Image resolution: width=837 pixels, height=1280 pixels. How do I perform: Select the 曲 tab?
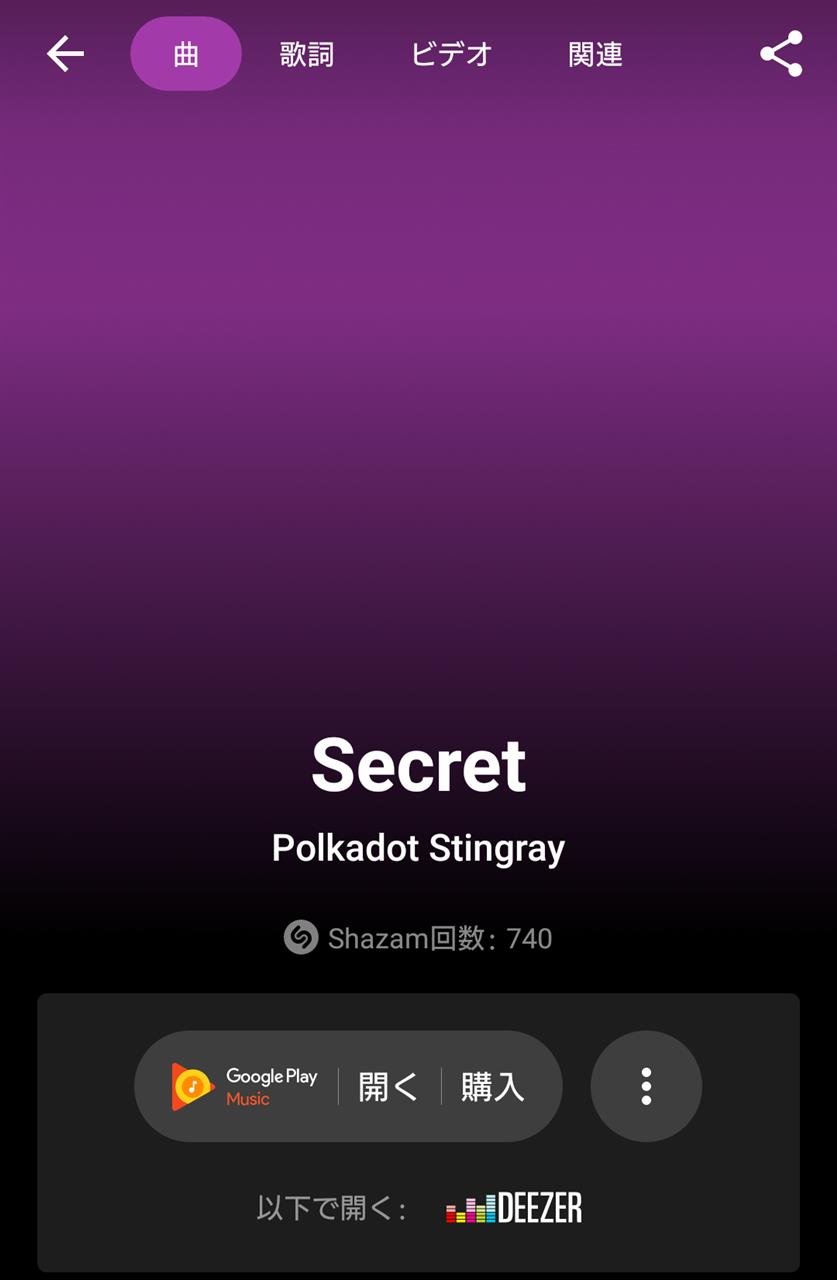(x=186, y=54)
